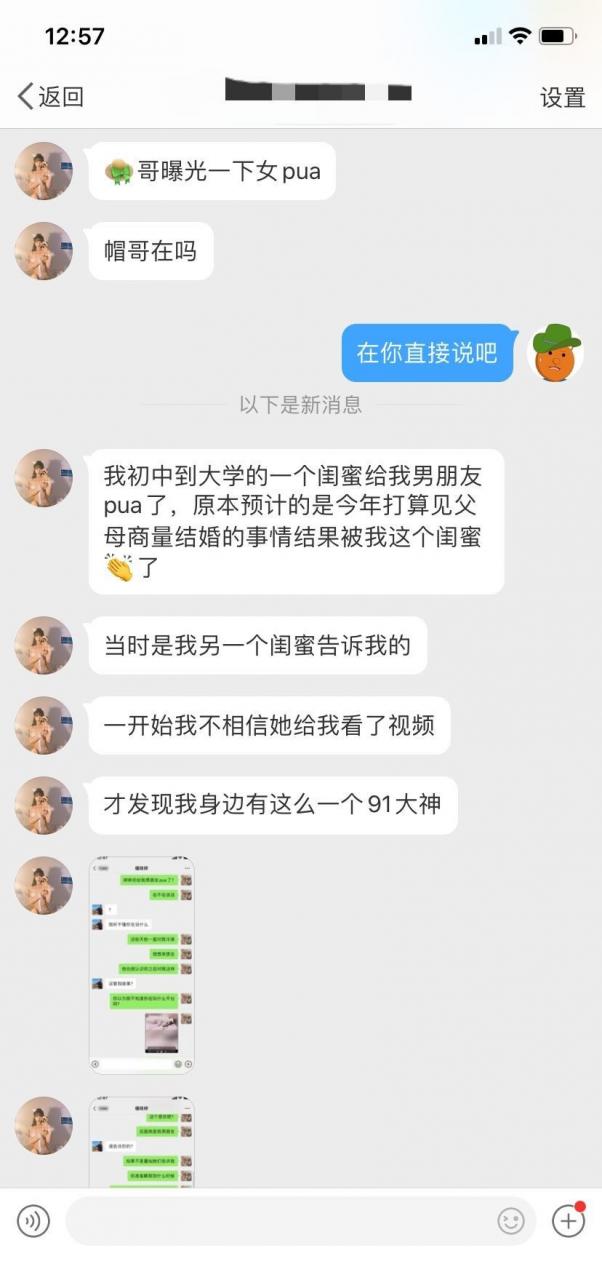Open the emoji picker

pos(511,1221)
